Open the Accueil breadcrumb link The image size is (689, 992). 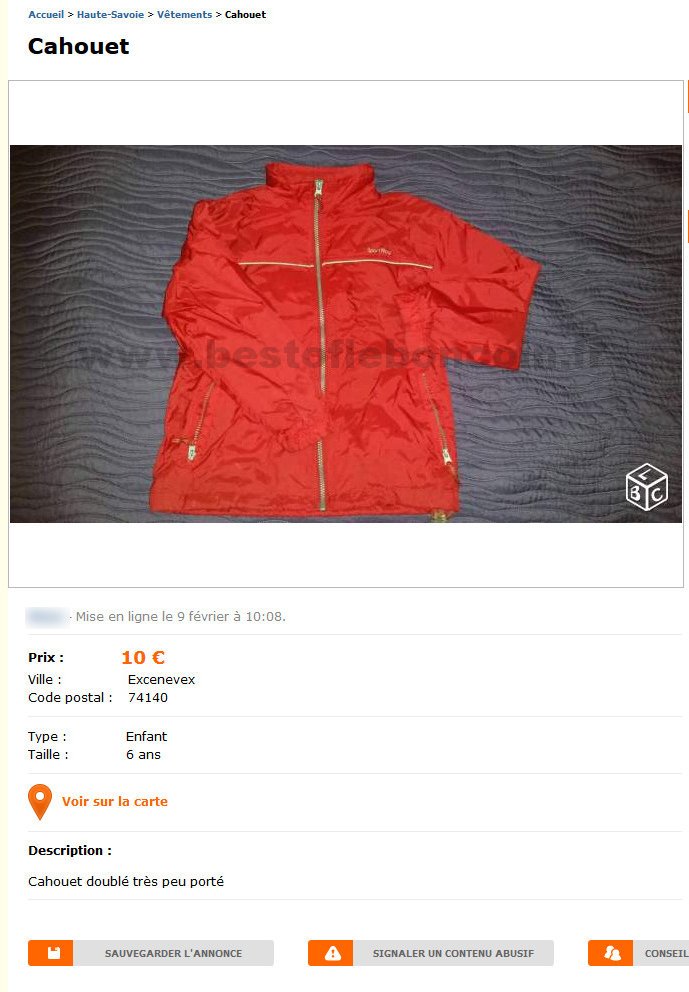[x=46, y=15]
